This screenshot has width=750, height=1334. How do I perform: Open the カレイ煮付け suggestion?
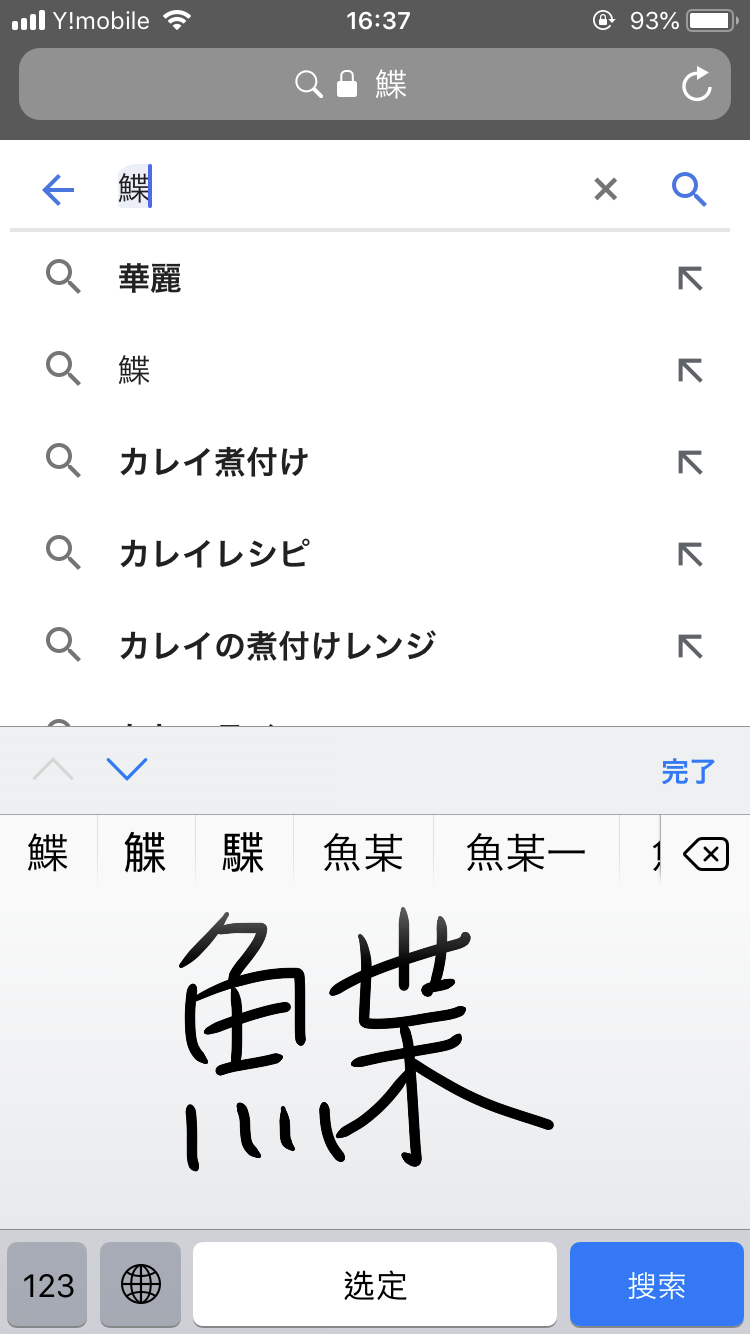click(x=213, y=462)
